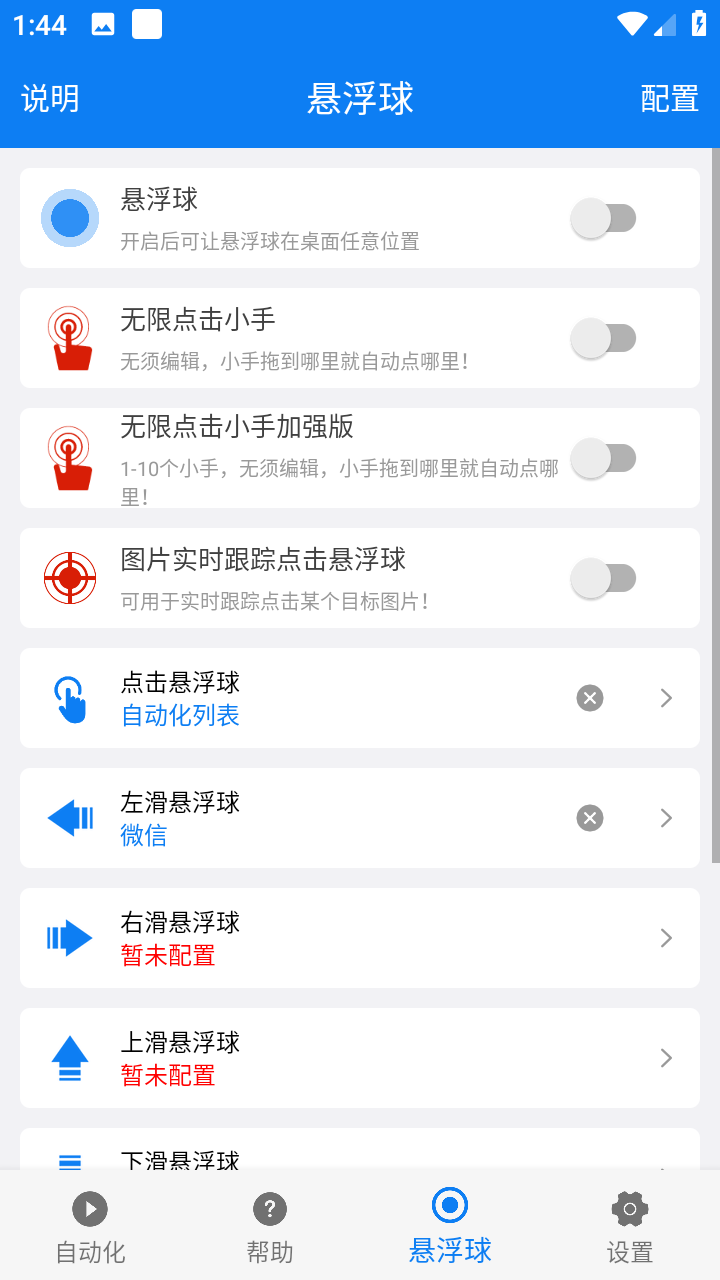Toggle 无限点击小手加强版 on

coord(603,458)
